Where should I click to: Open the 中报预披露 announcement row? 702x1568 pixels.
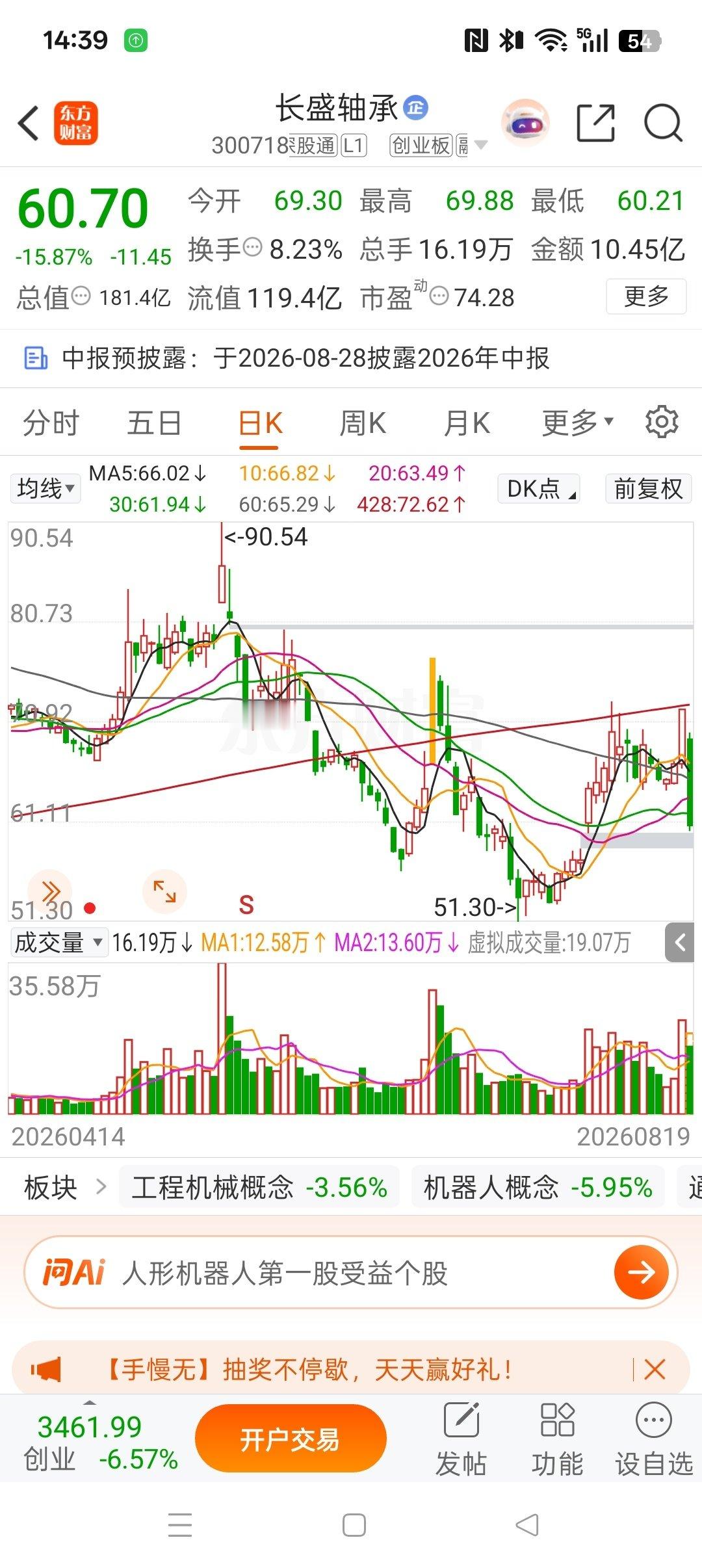[x=351, y=358]
